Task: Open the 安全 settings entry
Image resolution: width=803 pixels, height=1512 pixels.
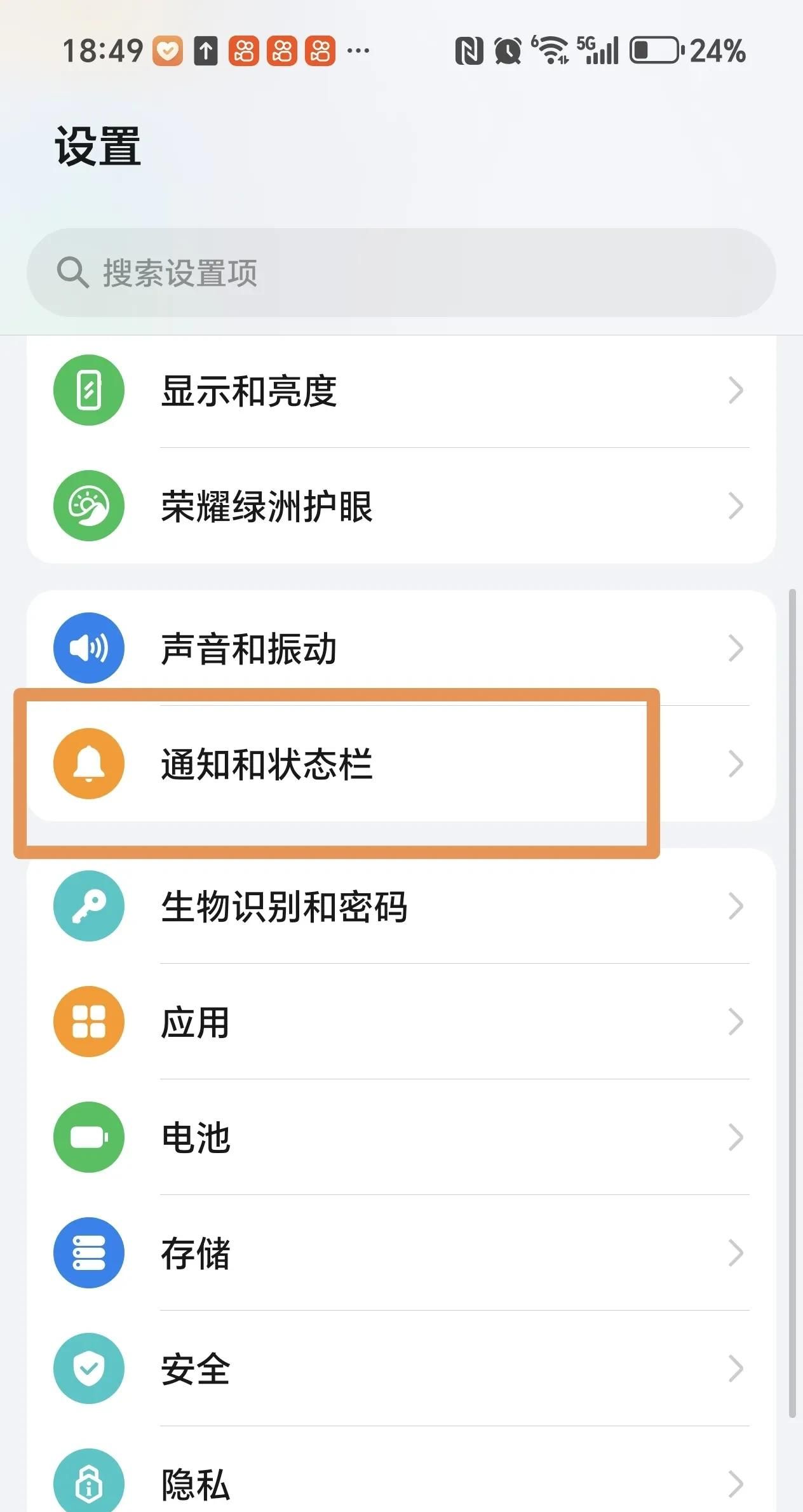Action: [337, 1369]
